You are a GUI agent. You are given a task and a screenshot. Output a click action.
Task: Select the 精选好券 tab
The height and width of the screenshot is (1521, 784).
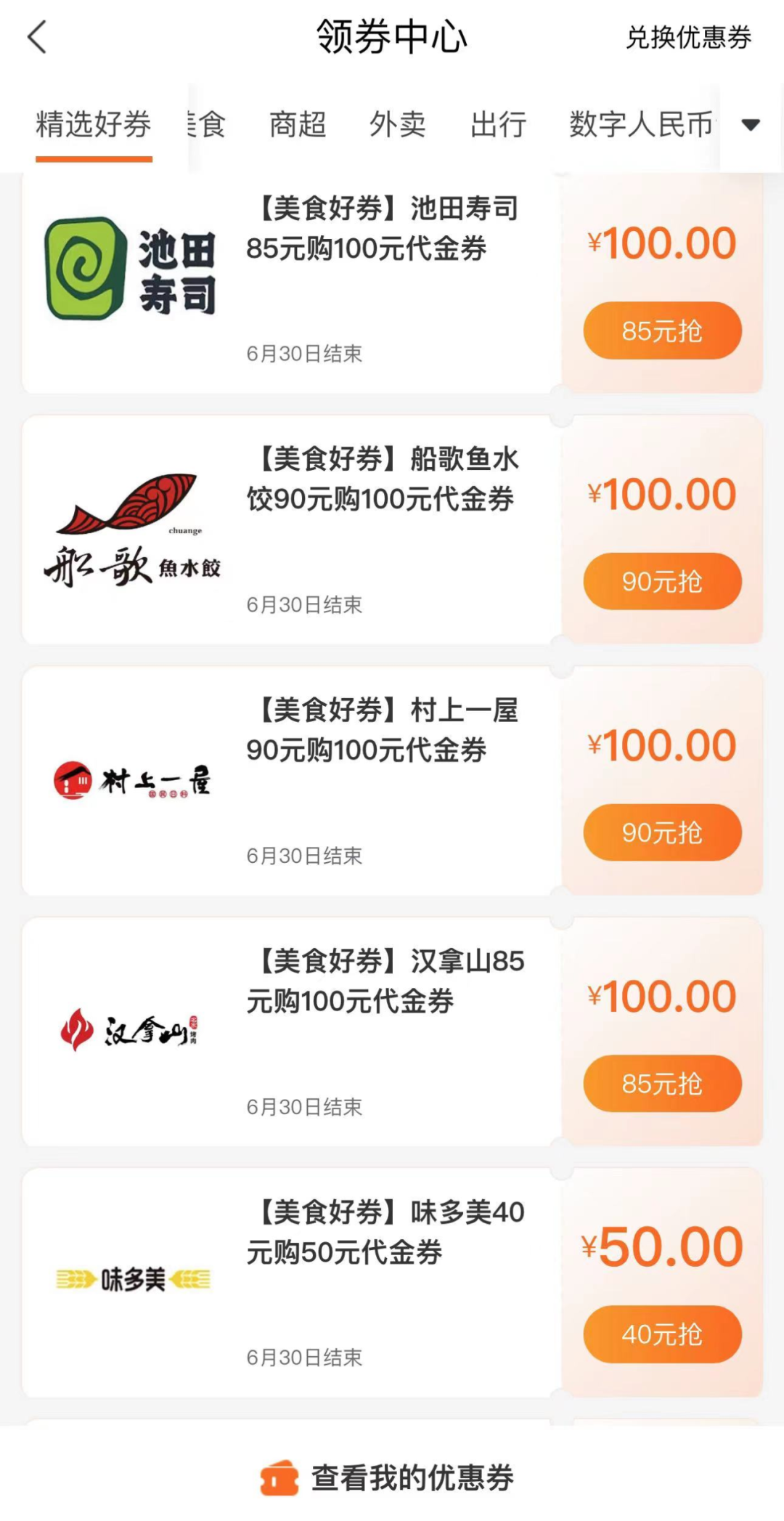[94, 124]
